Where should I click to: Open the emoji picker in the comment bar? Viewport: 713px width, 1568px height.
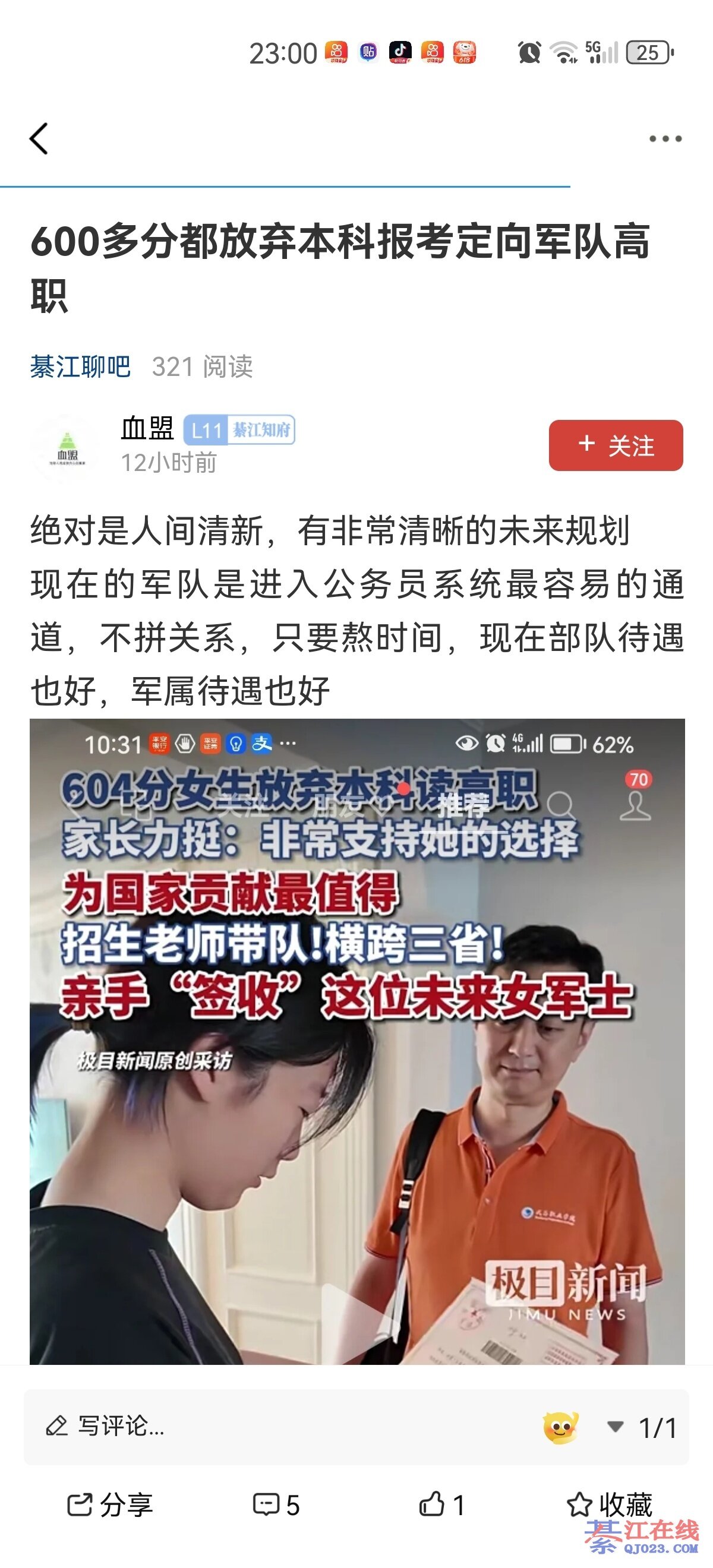point(560,1427)
